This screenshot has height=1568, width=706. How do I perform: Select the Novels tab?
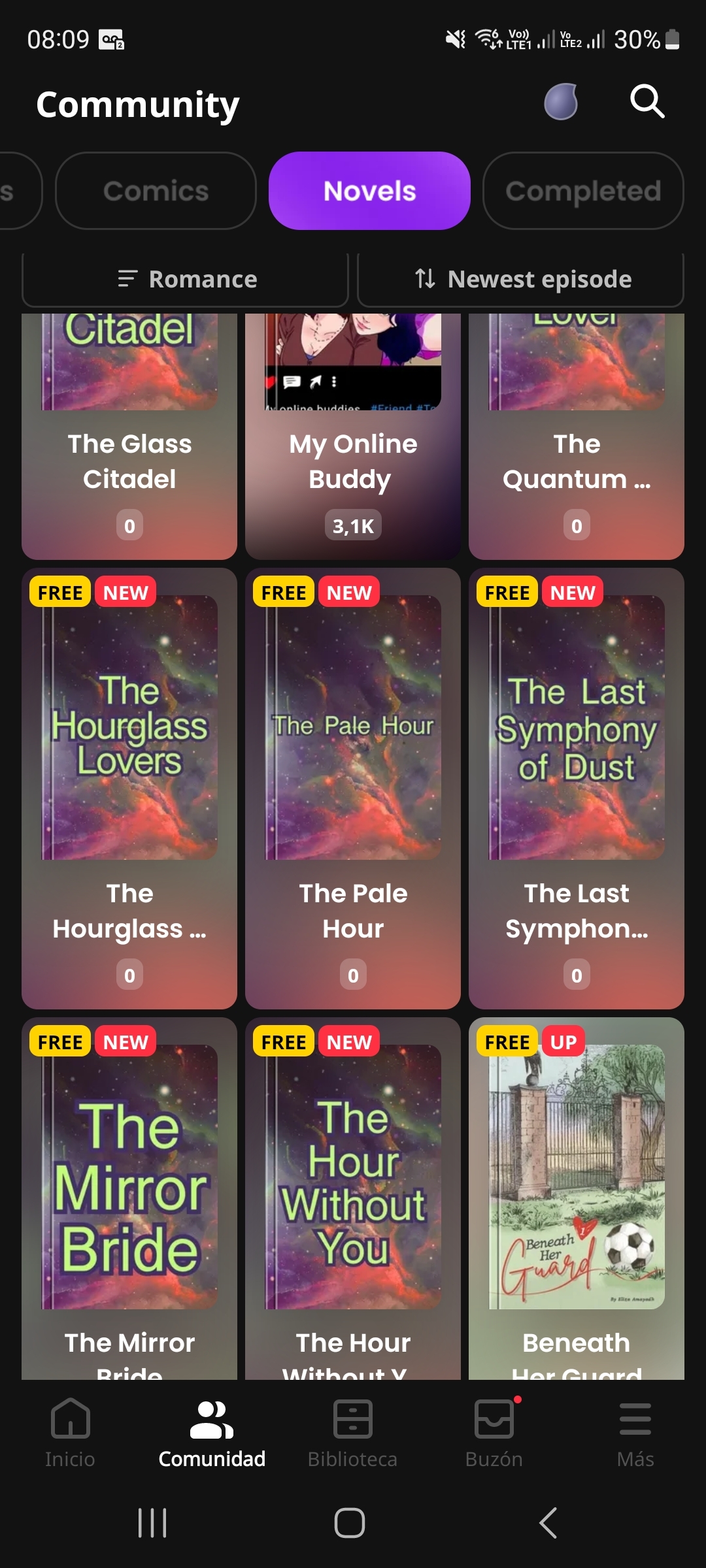[369, 191]
